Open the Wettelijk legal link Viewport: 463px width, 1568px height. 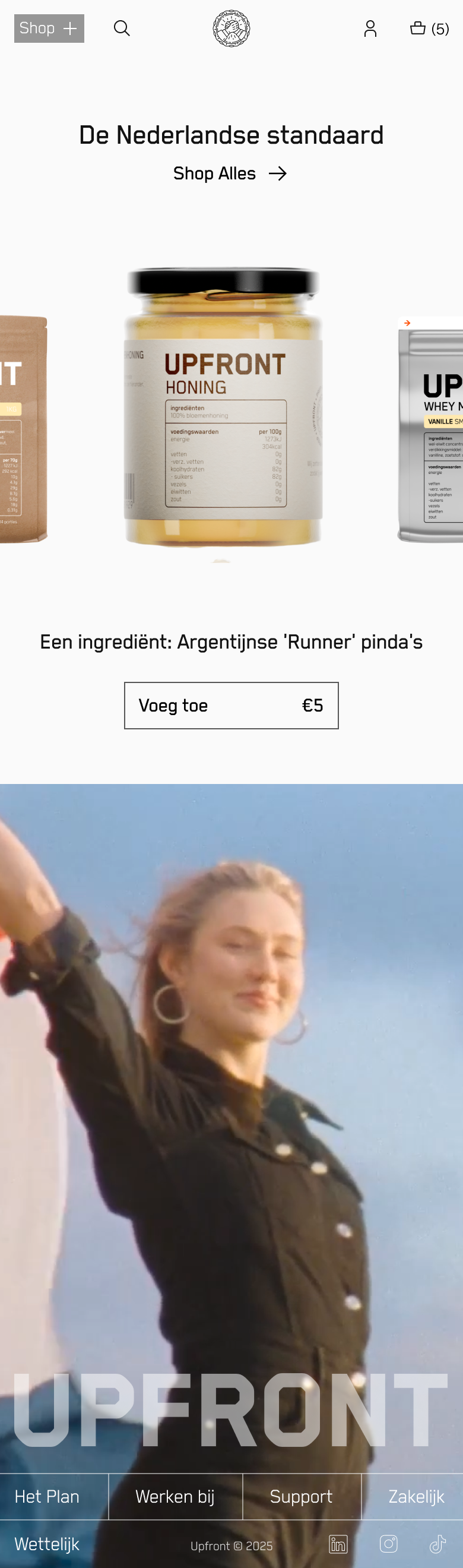click(x=47, y=1544)
